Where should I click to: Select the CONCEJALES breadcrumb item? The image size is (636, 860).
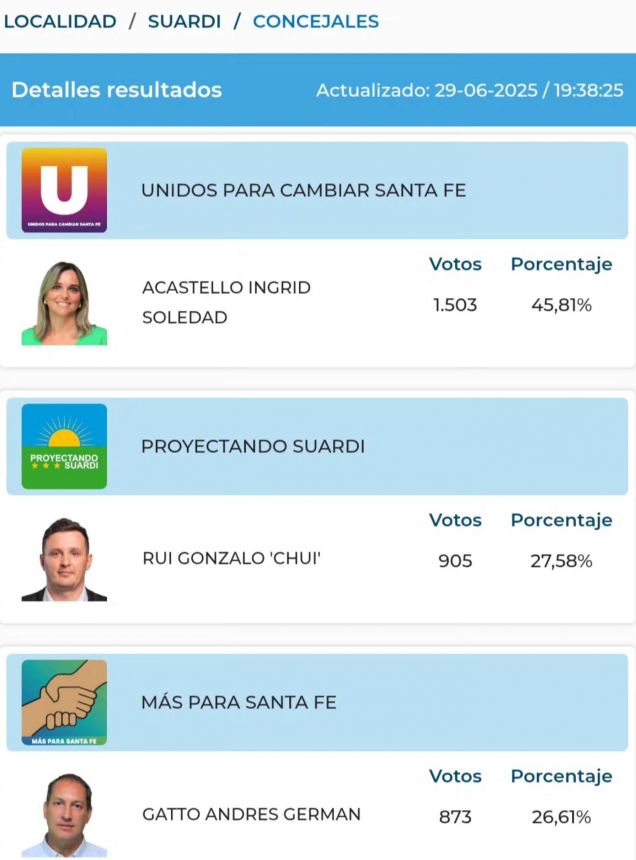pos(315,21)
